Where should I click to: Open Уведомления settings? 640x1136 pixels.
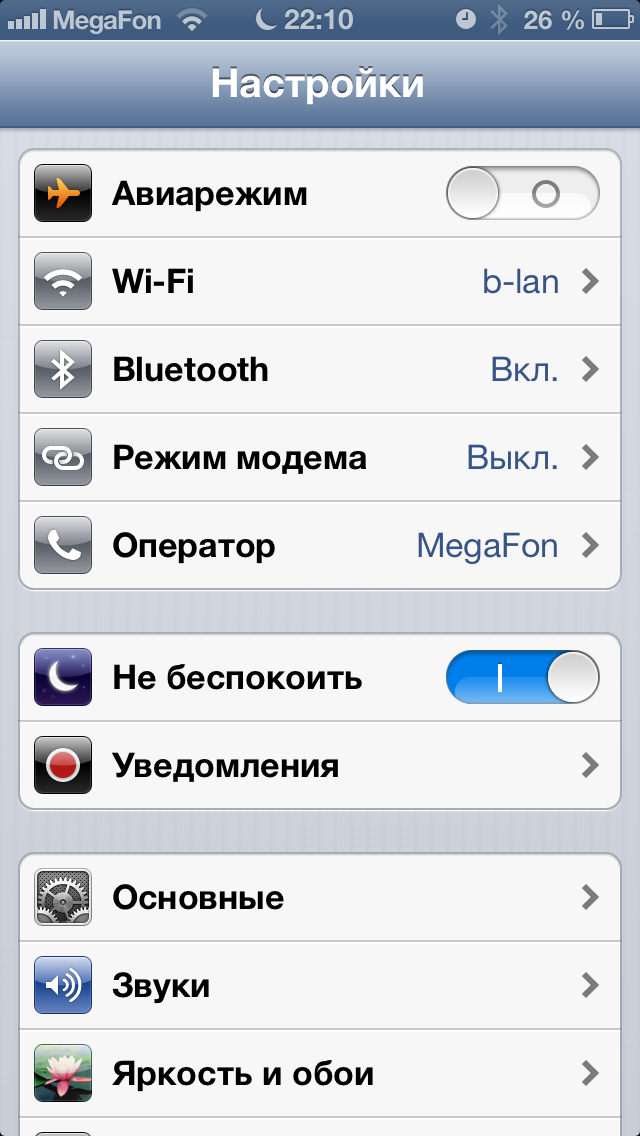pos(320,766)
